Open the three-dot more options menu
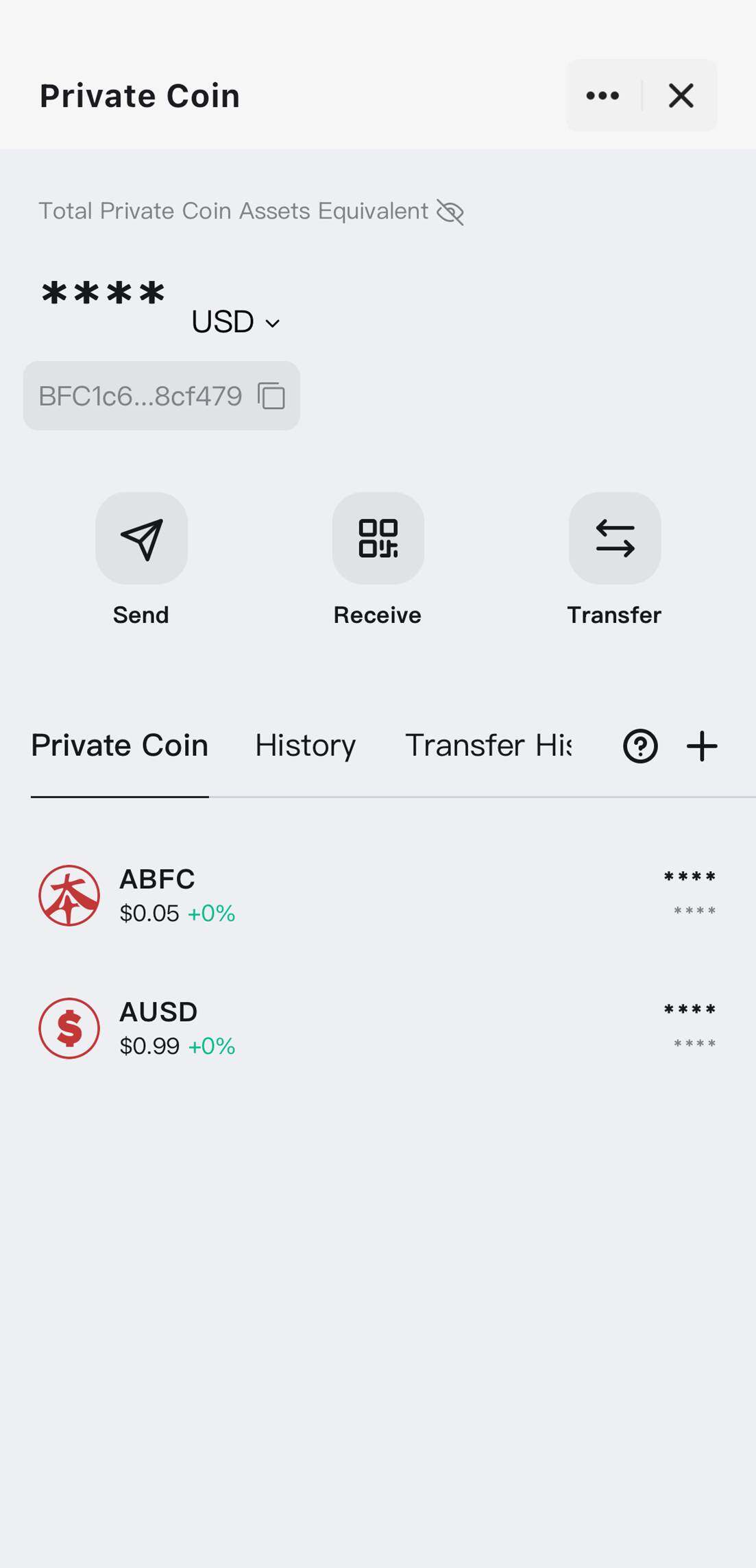756x1568 pixels. click(x=603, y=96)
